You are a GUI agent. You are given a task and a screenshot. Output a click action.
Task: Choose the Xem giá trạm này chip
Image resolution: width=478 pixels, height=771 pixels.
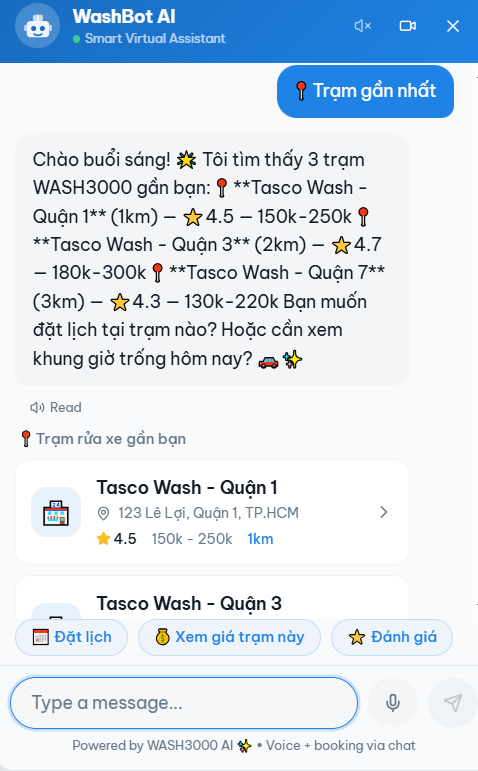tap(229, 637)
